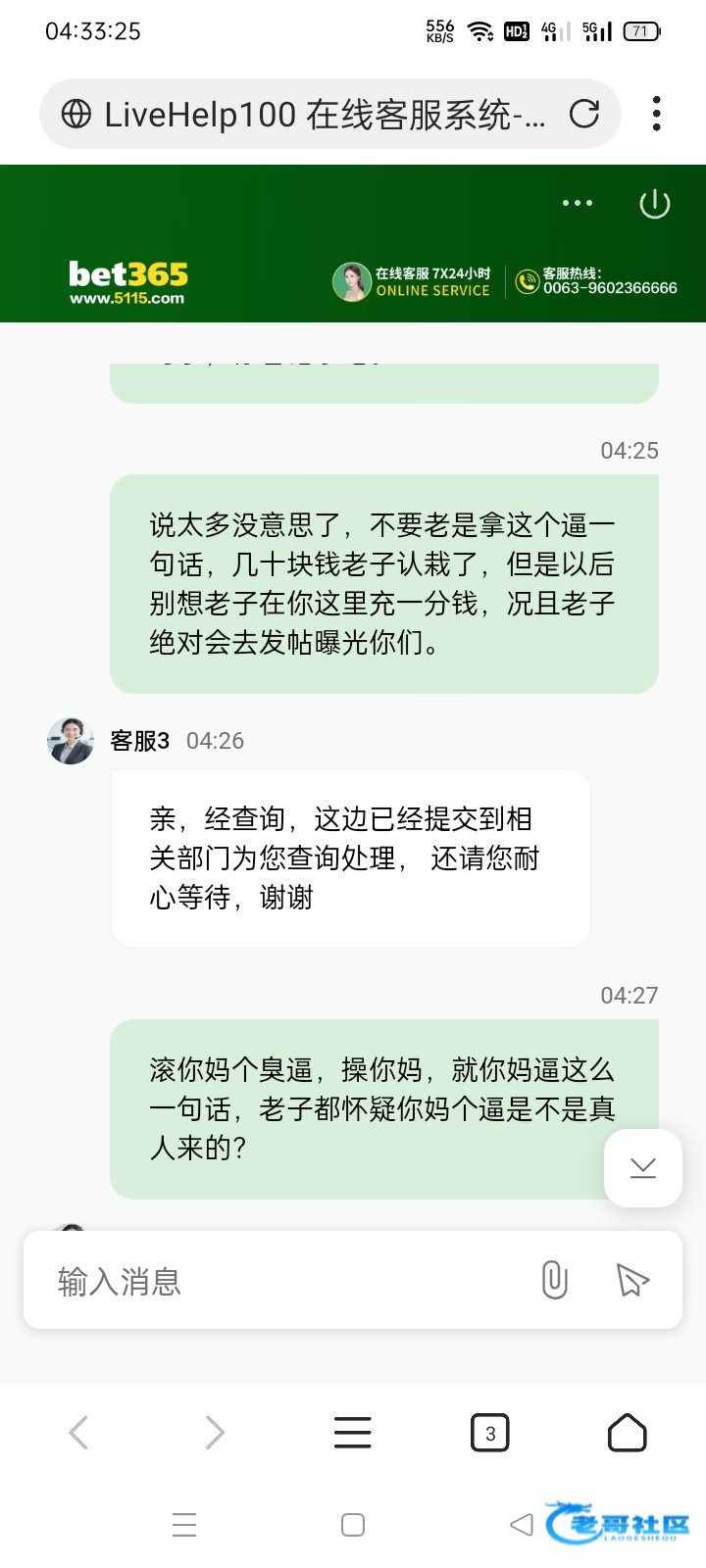Reload the page with the refresh icon
The height and width of the screenshot is (1568, 706).
pyautogui.click(x=584, y=115)
